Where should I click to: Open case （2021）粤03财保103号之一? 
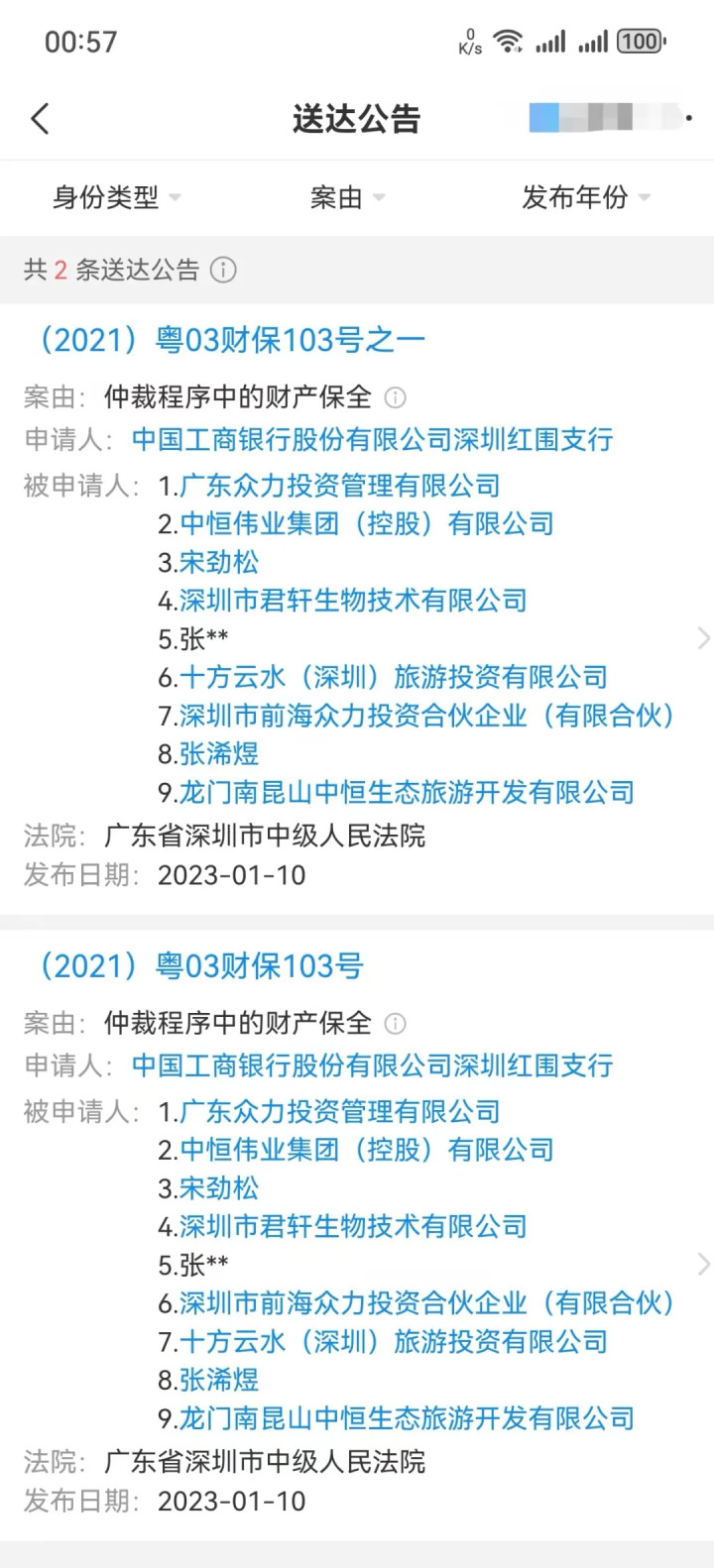[228, 340]
